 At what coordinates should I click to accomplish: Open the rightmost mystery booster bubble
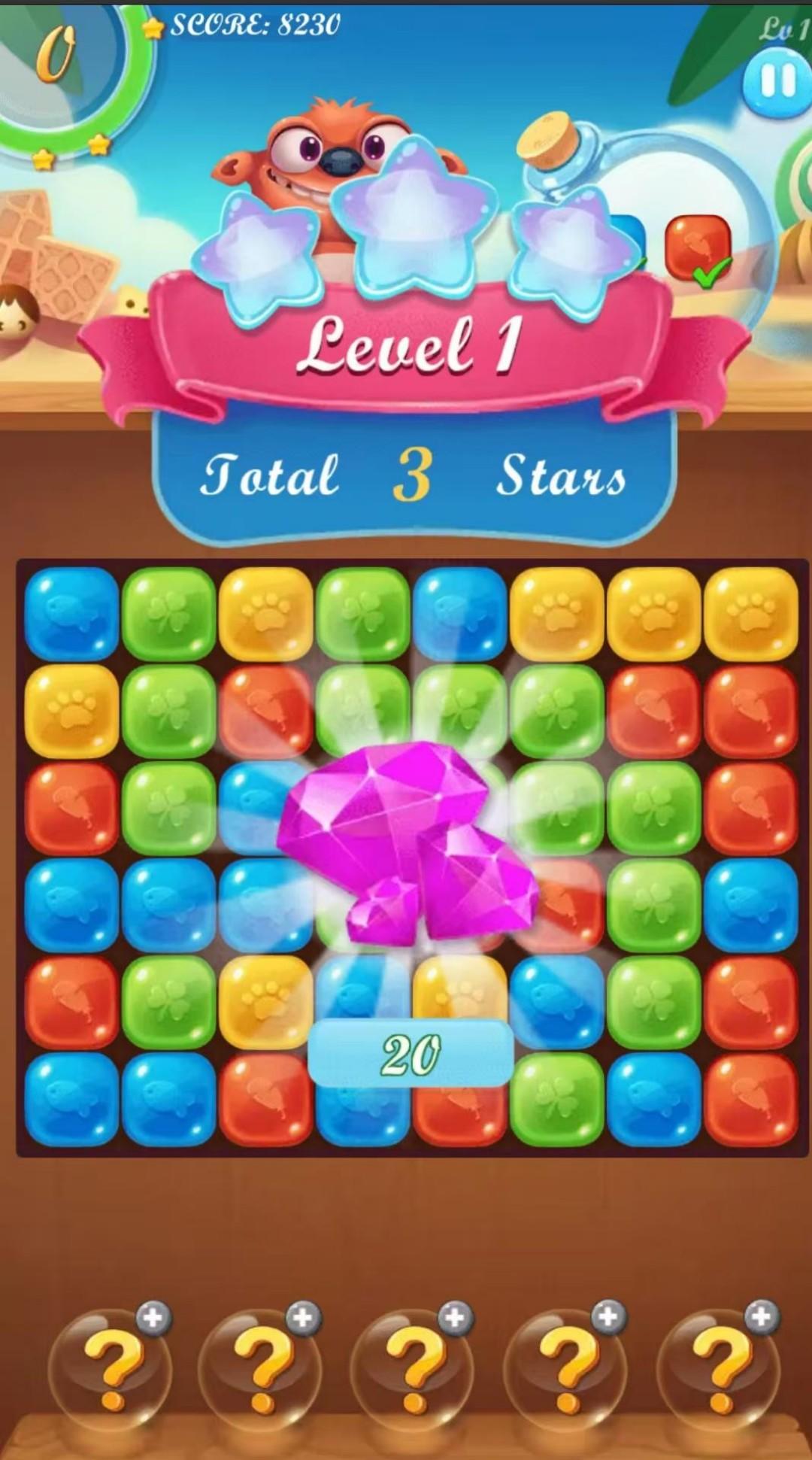(717, 1370)
